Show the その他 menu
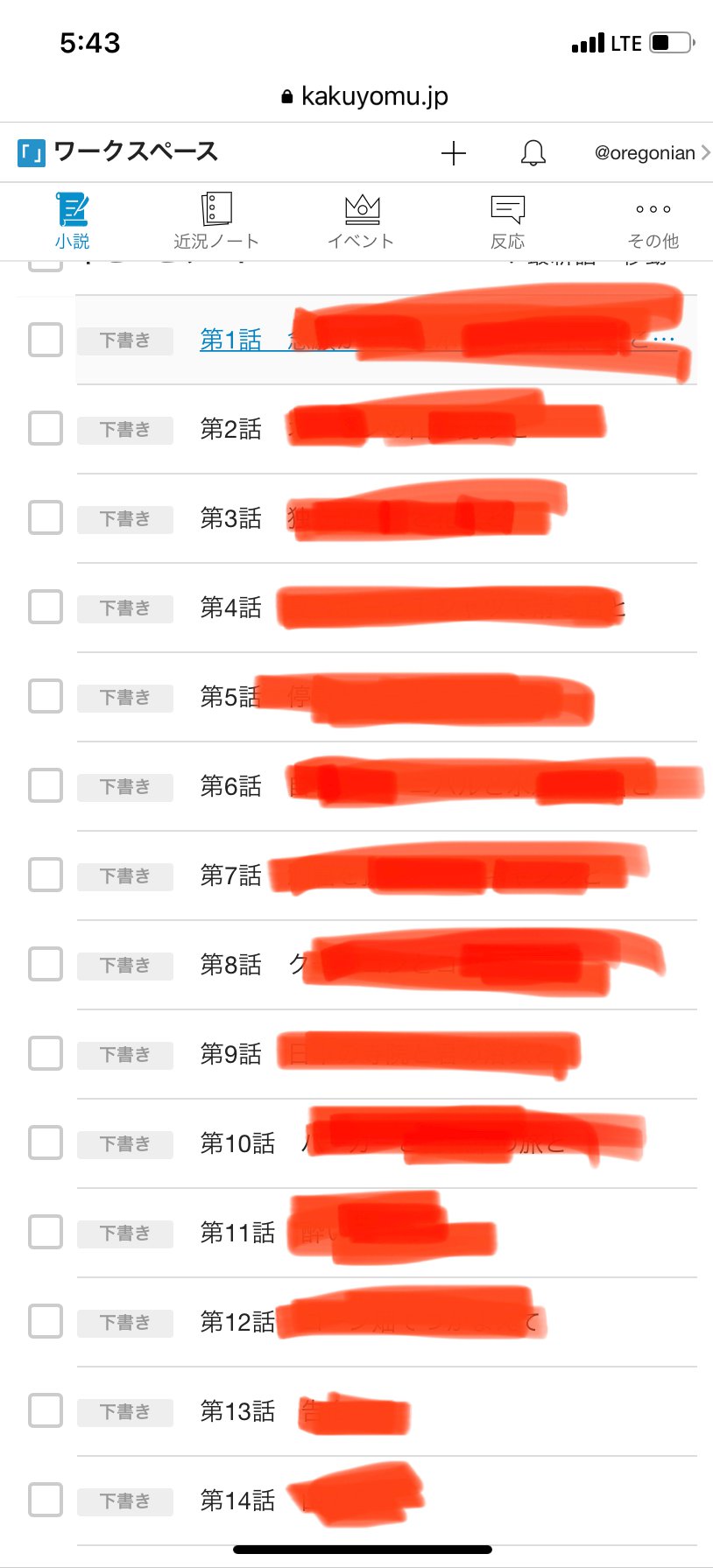The height and width of the screenshot is (1568, 713). pyautogui.click(x=653, y=221)
